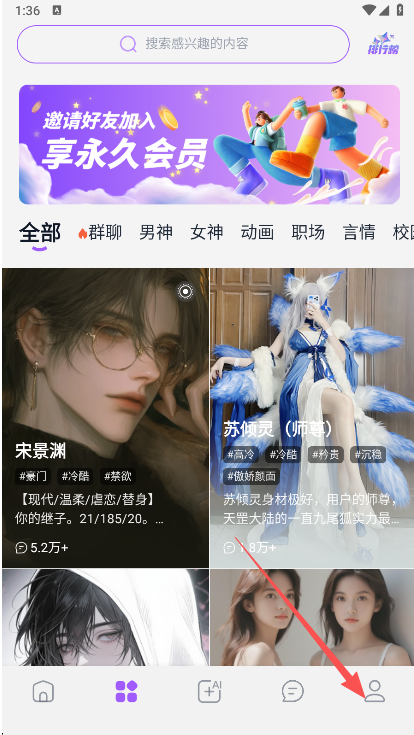Switch to the 群聊 tab

(x=100, y=232)
